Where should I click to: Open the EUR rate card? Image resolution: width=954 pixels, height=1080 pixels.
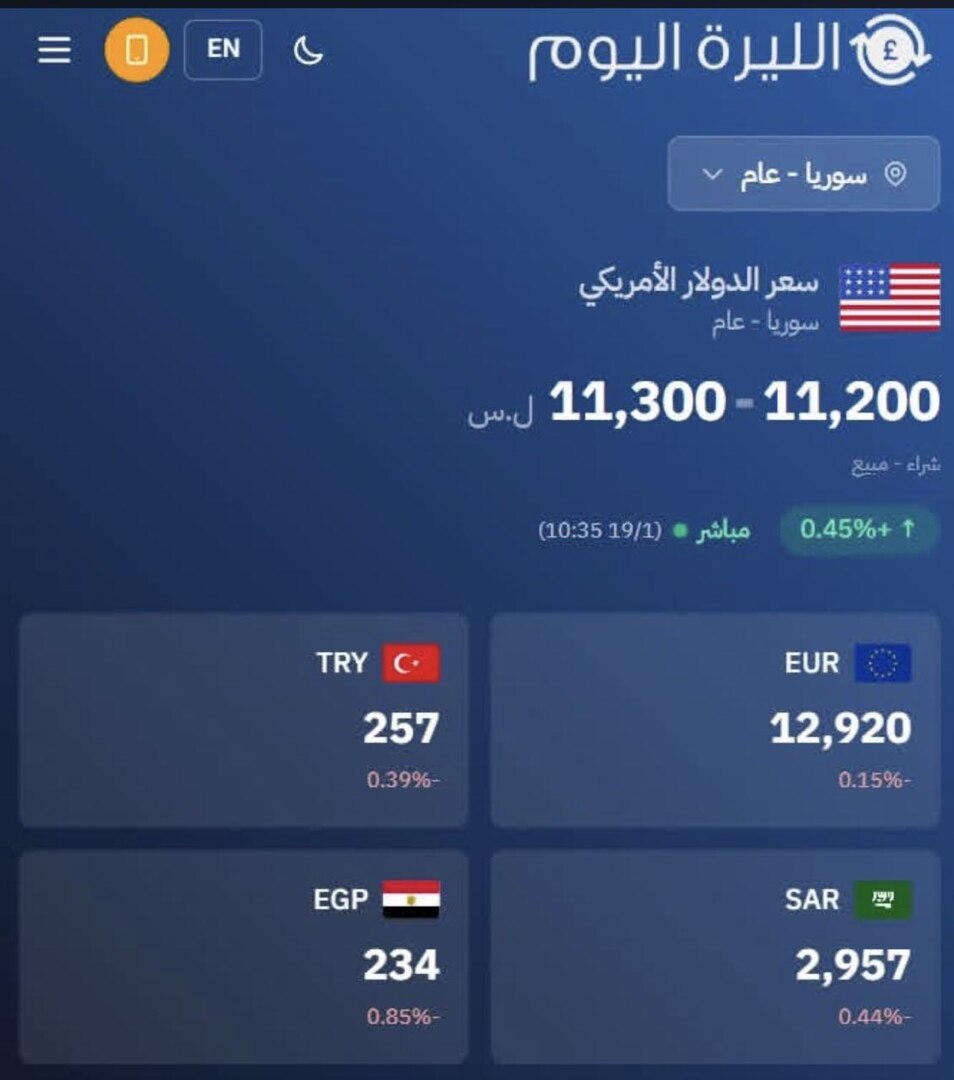(715, 720)
